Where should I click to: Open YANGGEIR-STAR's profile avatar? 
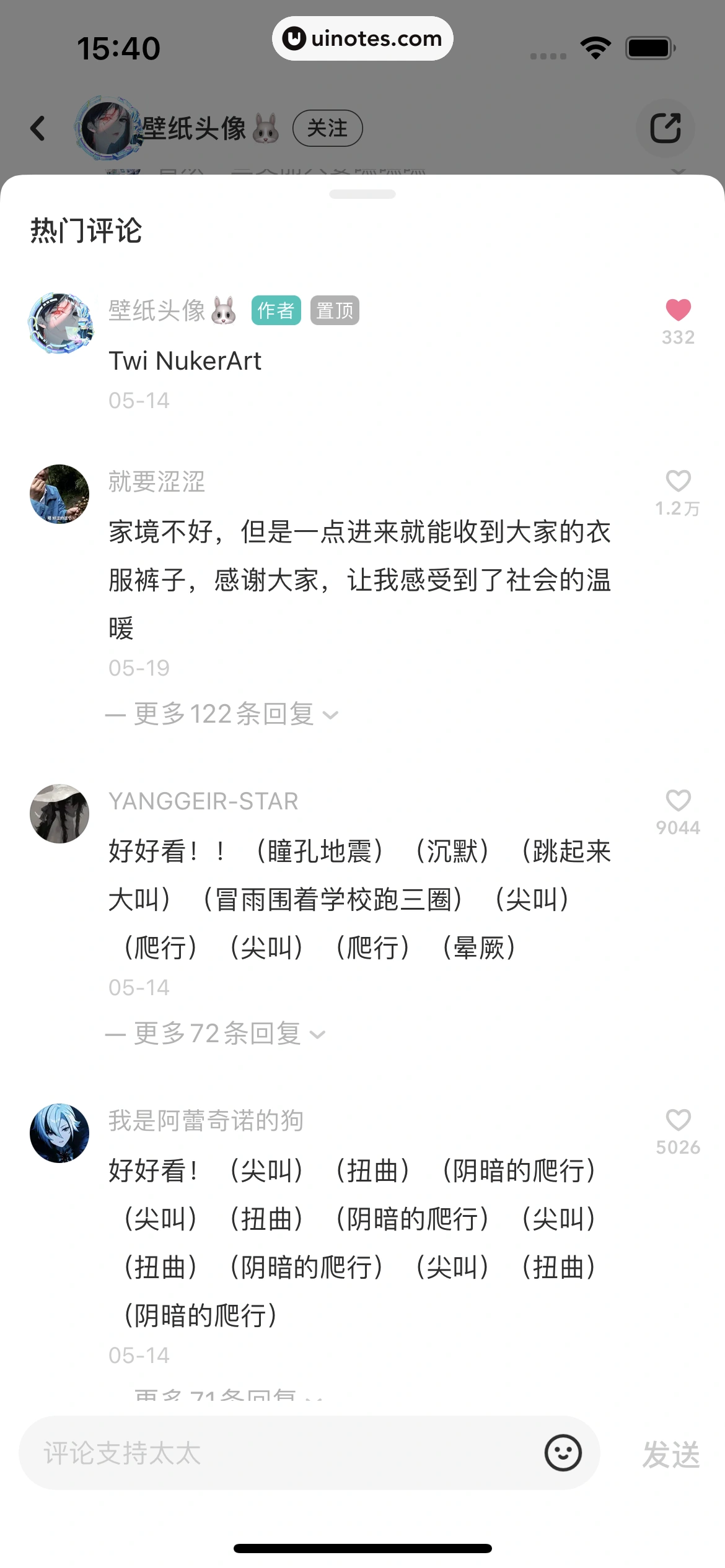click(x=59, y=813)
